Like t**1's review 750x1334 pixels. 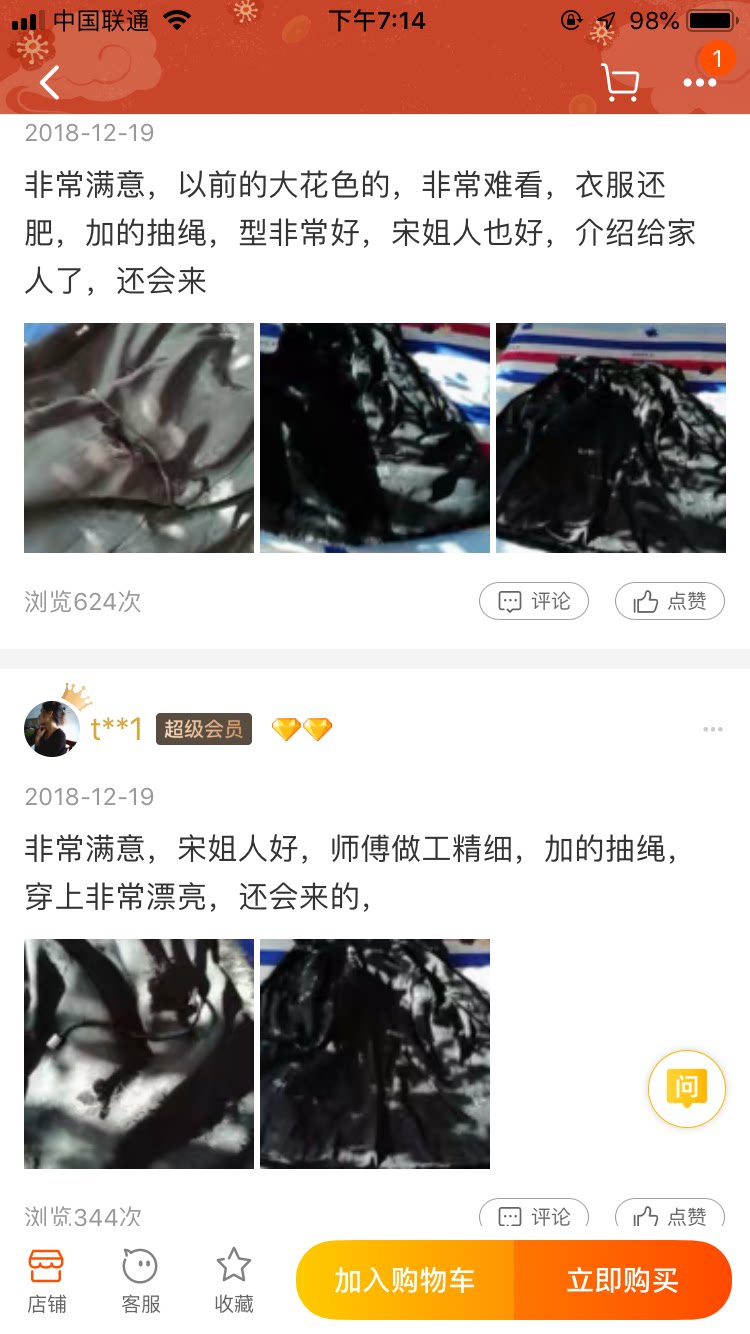pos(669,1216)
